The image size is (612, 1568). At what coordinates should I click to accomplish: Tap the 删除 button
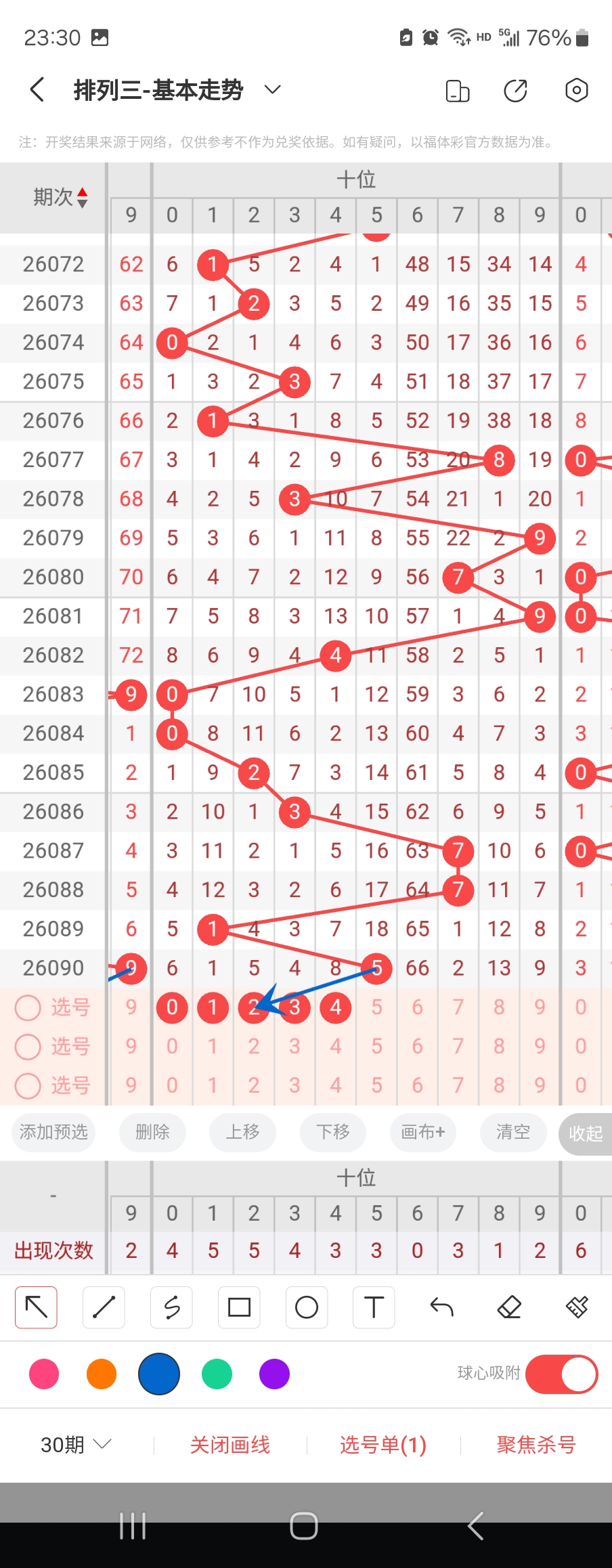152,1132
